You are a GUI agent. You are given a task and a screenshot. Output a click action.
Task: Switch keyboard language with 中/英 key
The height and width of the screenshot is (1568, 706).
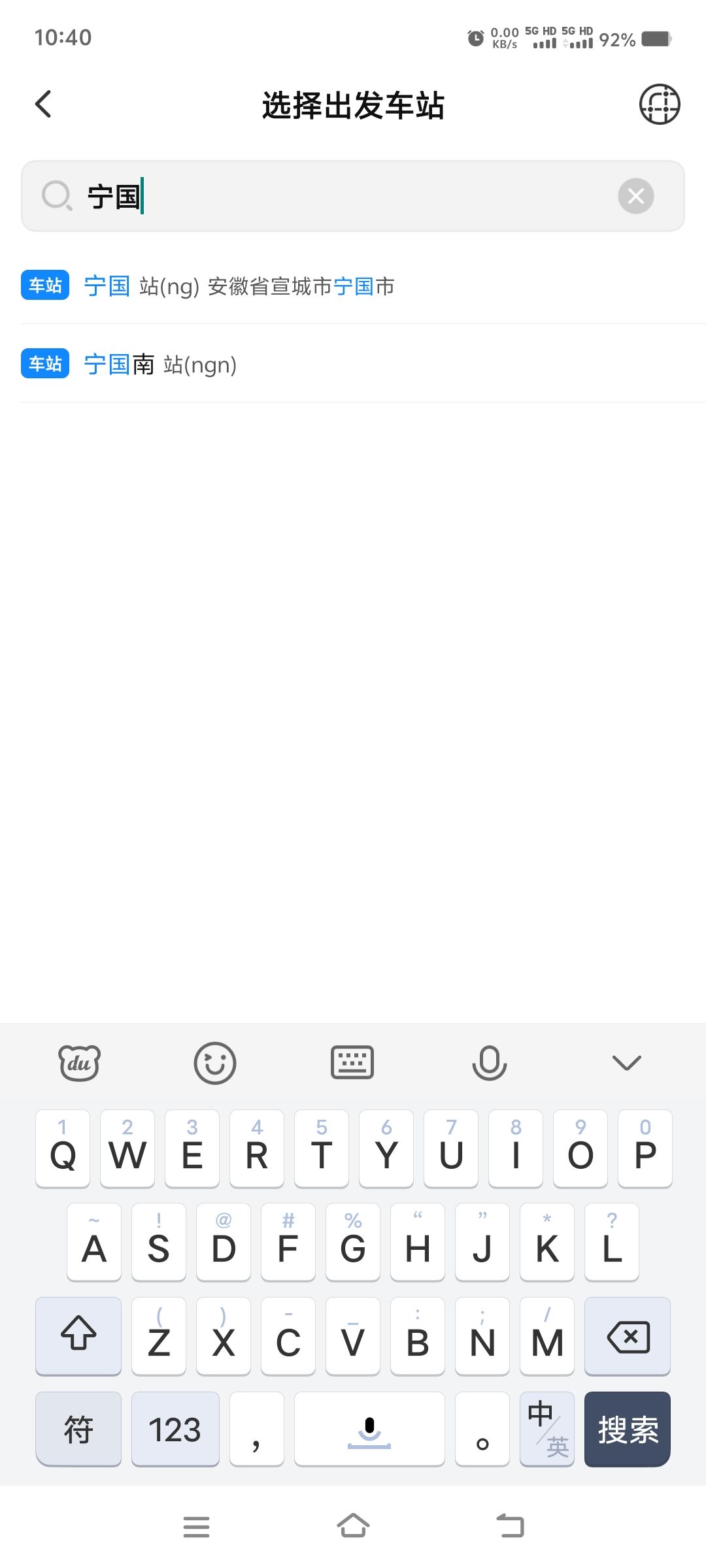[547, 1429]
